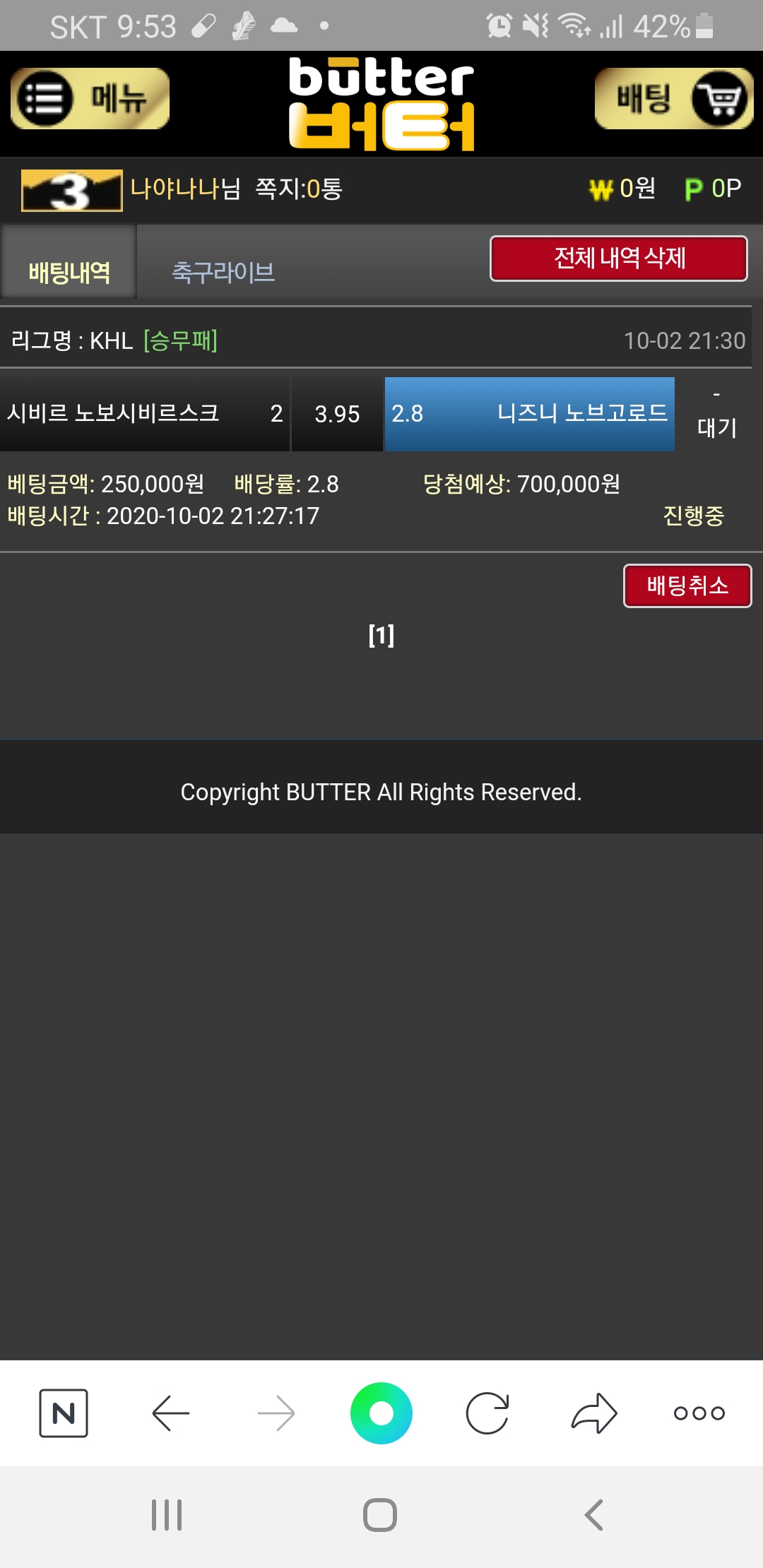Open the Naver N home icon
763x1568 pixels.
(64, 1413)
